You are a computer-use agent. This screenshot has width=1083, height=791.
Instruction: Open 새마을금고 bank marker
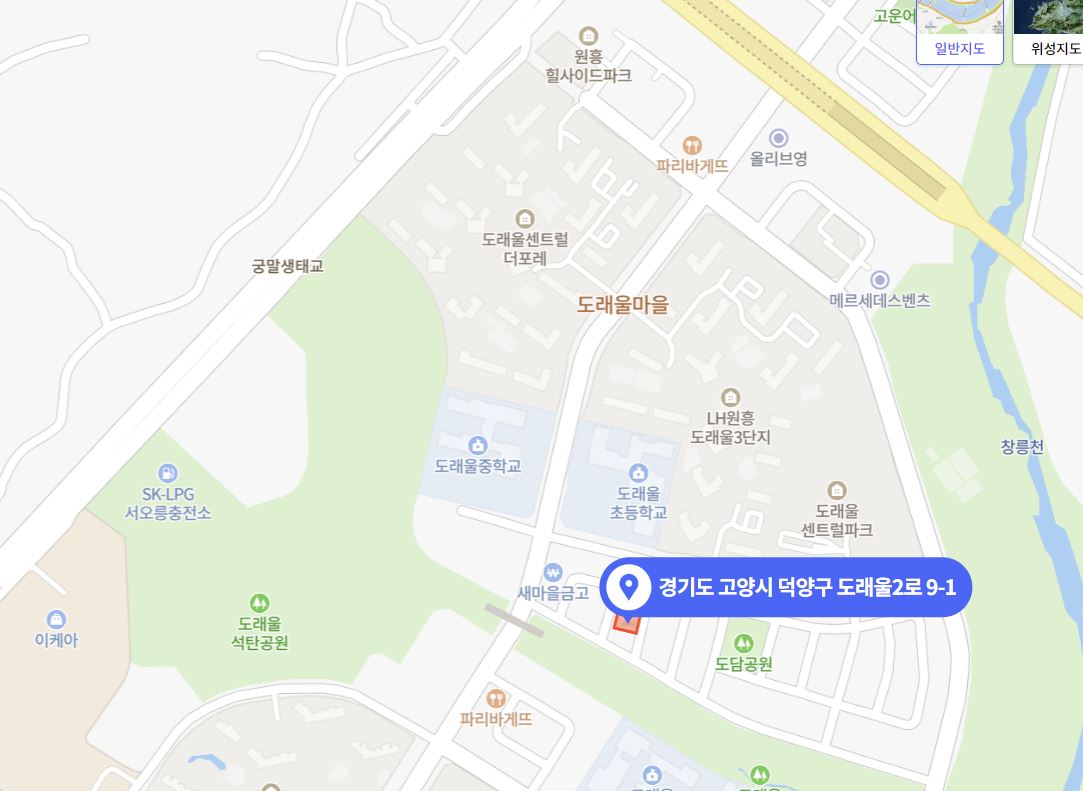coord(552,573)
